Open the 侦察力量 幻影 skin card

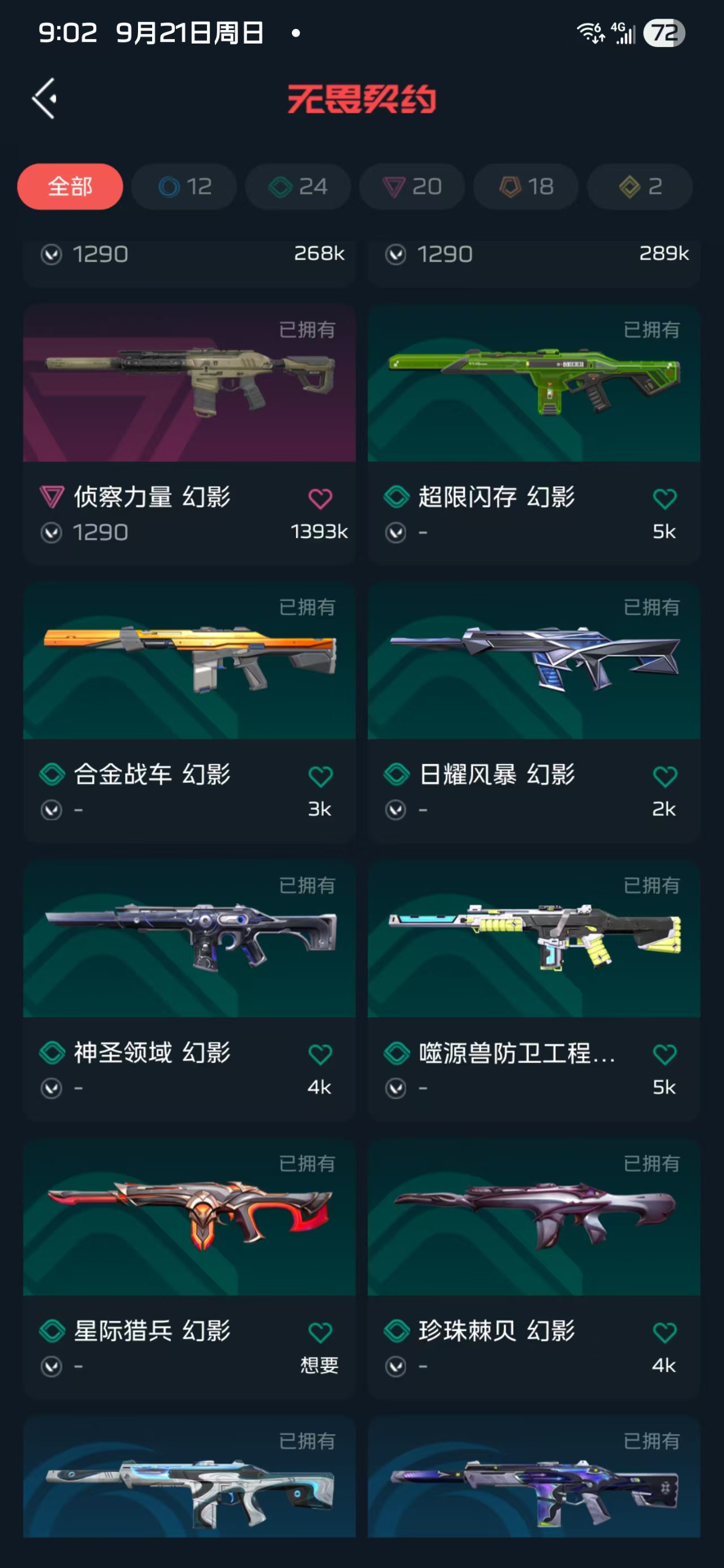tap(189, 383)
